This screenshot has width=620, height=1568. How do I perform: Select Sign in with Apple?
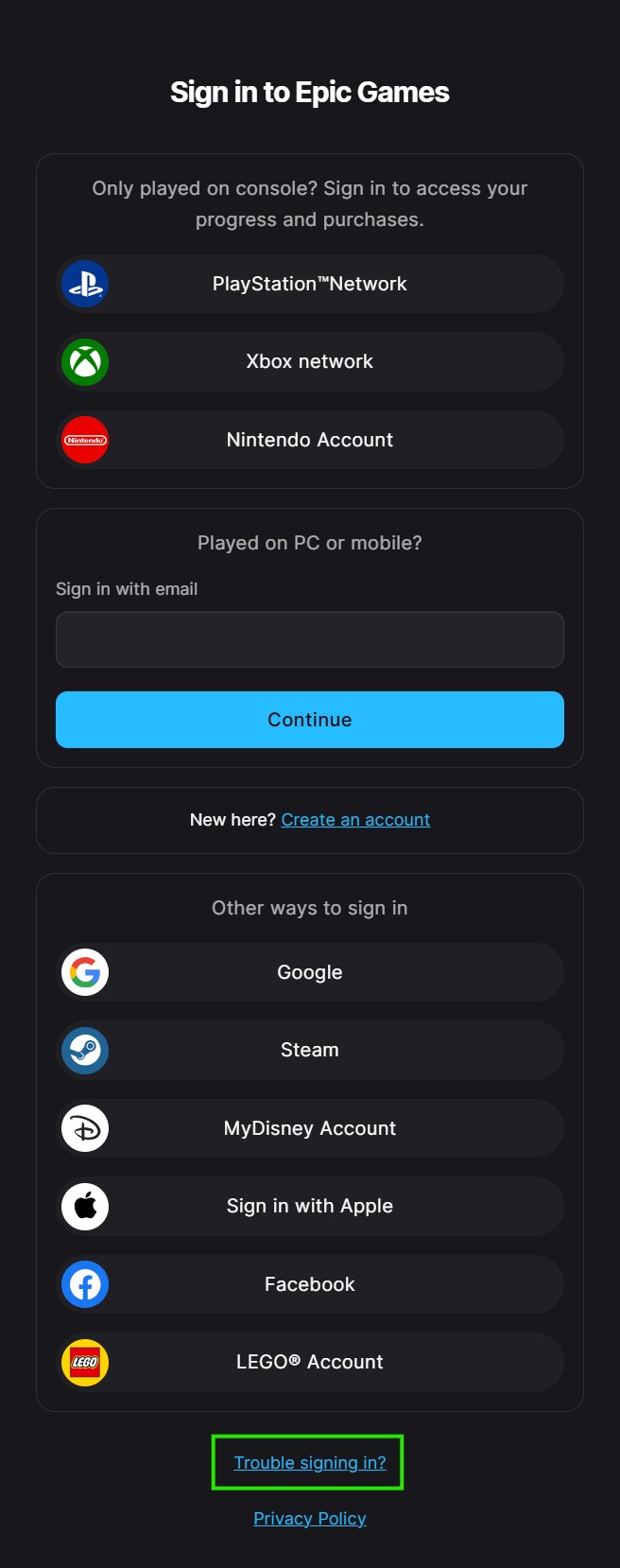310,1206
